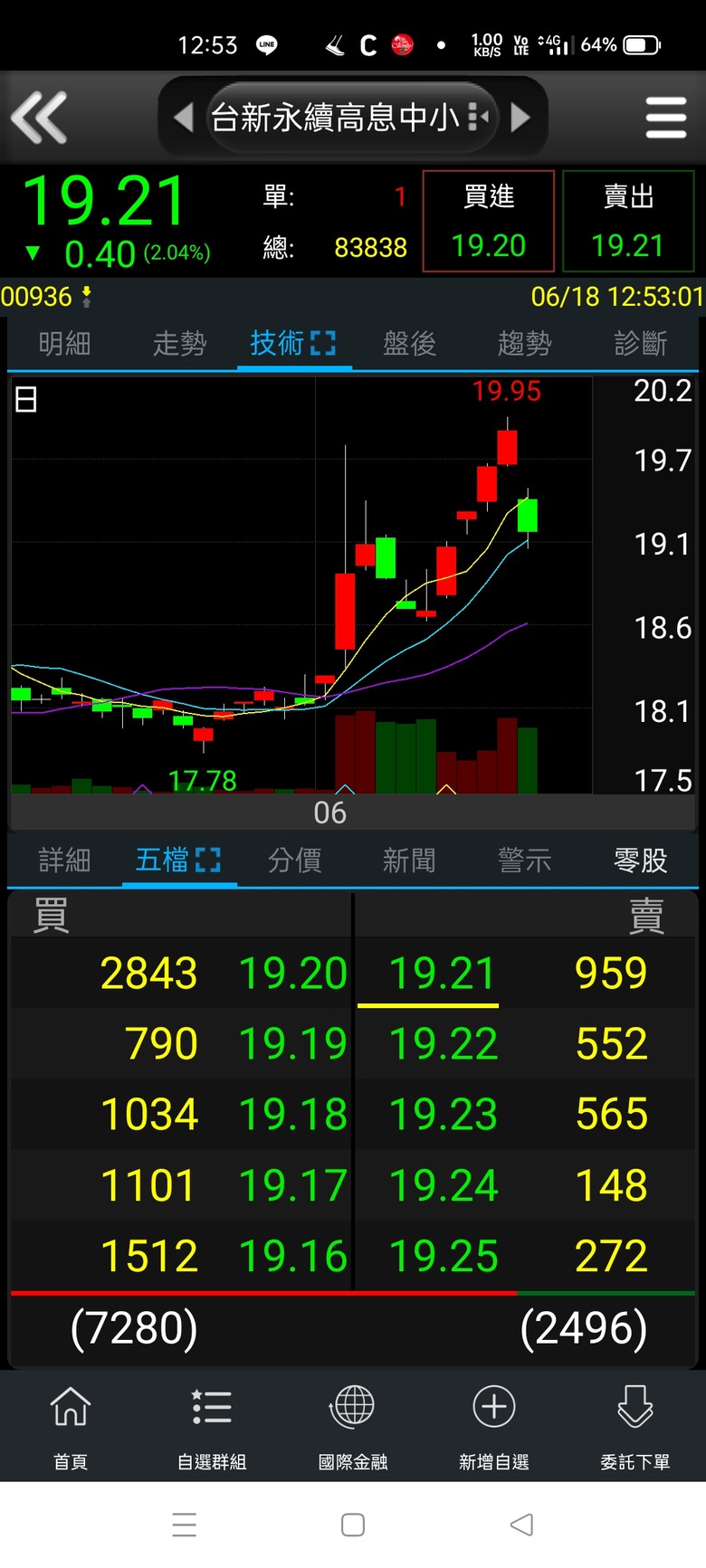Change the 日 chart period
This screenshot has width=706, height=1568.
pos(26,399)
